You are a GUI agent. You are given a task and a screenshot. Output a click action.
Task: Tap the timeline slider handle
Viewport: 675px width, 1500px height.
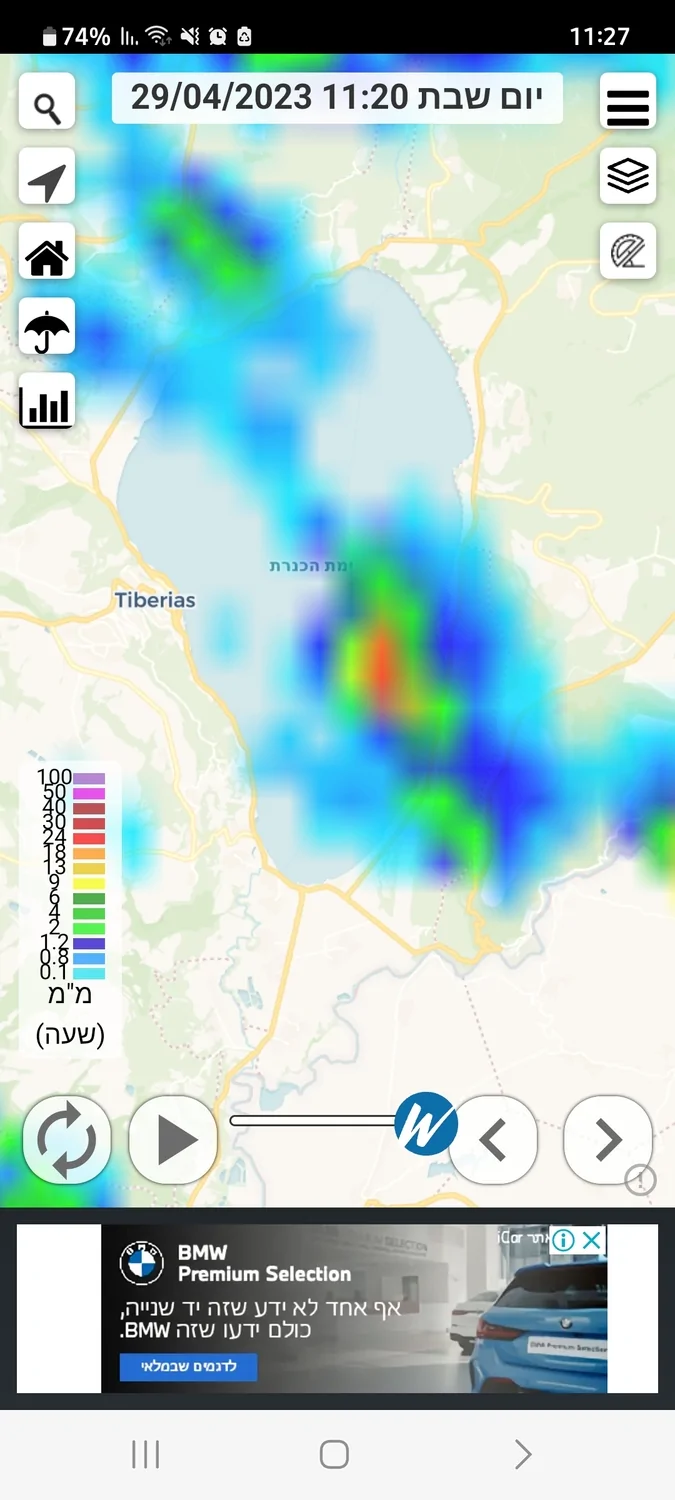425,1123
